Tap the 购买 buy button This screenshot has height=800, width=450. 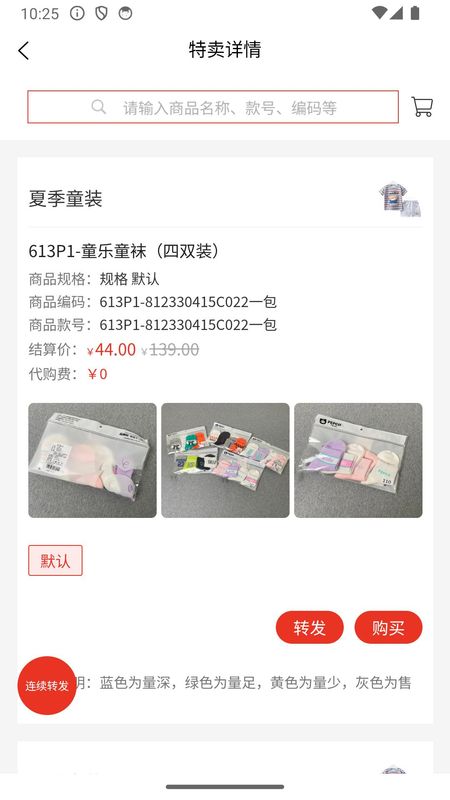(x=388, y=627)
